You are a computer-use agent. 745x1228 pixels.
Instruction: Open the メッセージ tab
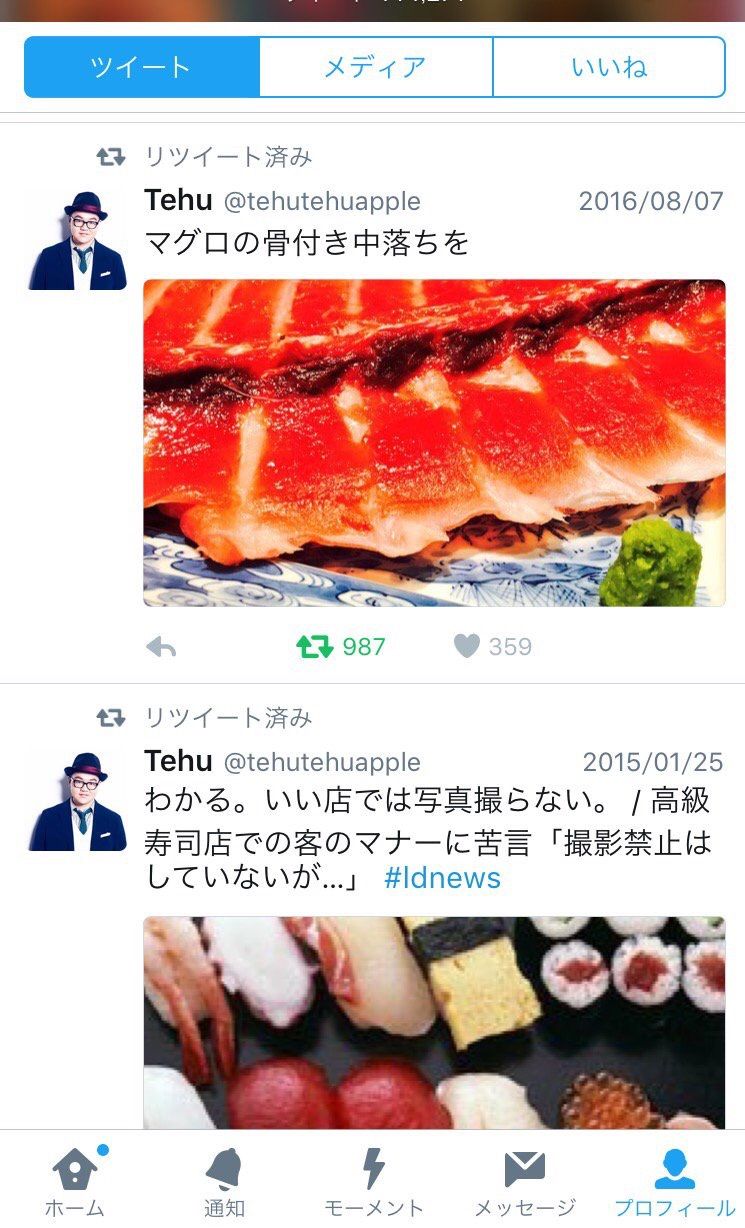tap(524, 1182)
